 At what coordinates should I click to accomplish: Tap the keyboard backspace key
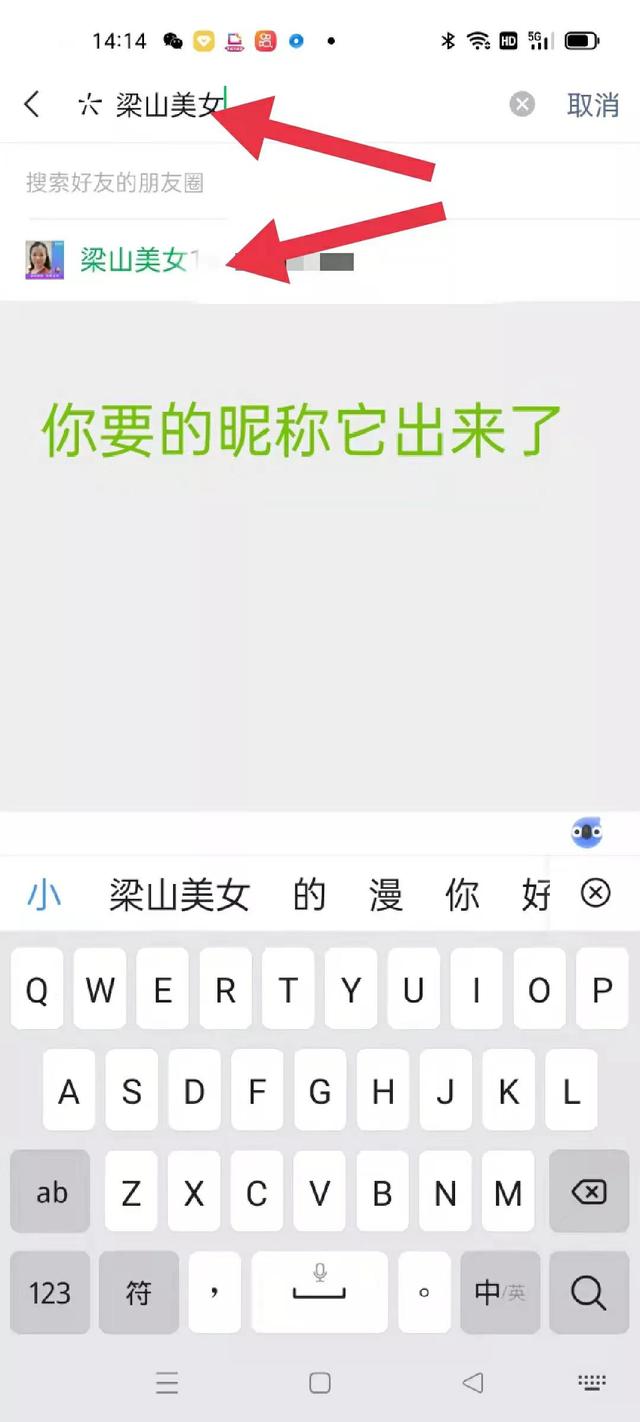point(589,1192)
